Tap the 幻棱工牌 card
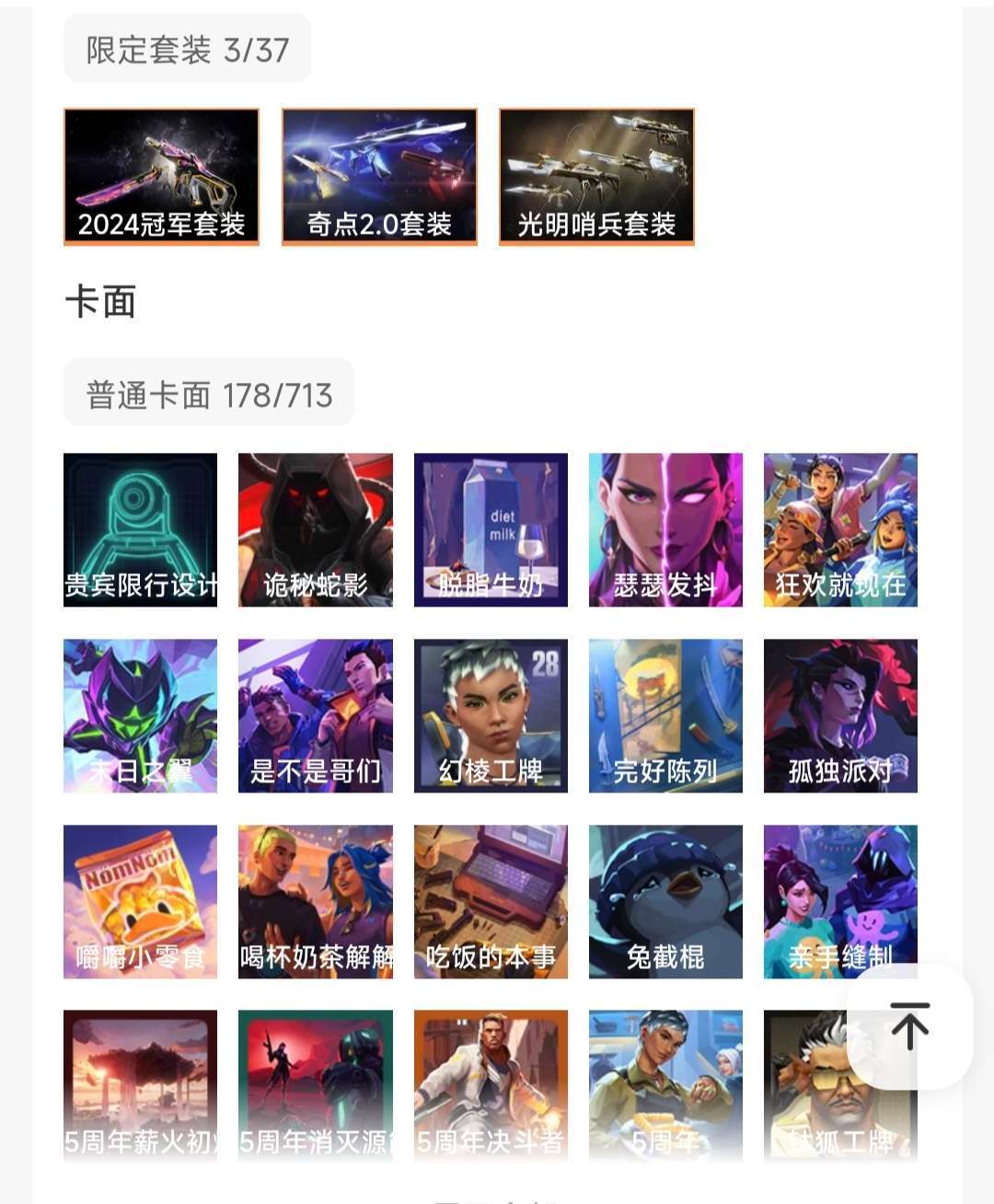This screenshot has height=1204, width=994. (x=491, y=715)
